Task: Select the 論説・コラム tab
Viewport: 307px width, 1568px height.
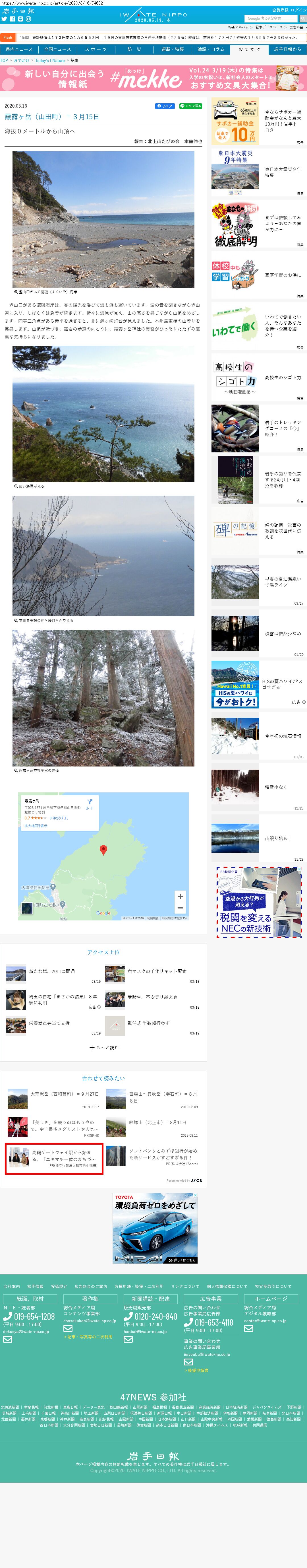Action: click(210, 49)
